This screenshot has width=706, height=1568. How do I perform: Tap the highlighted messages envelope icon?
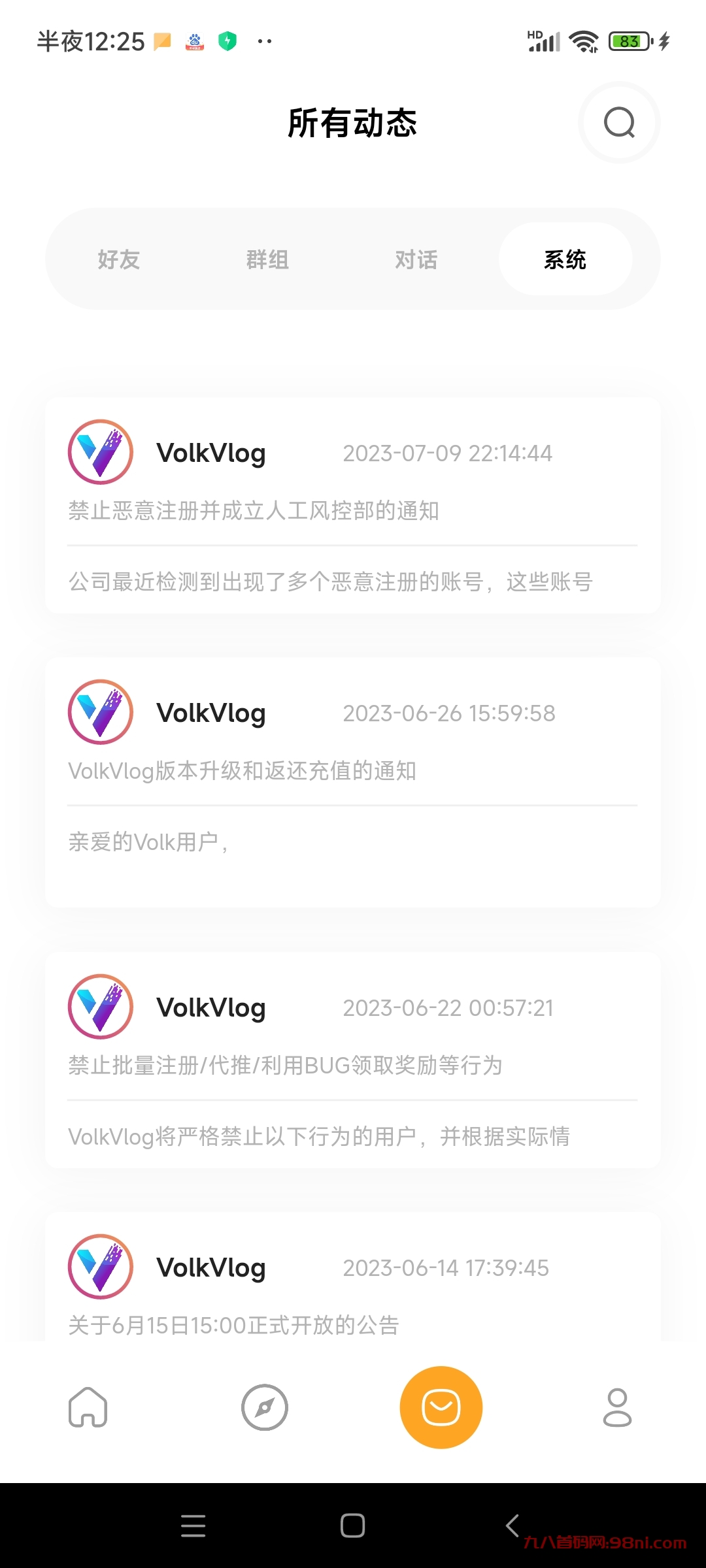tap(441, 1407)
